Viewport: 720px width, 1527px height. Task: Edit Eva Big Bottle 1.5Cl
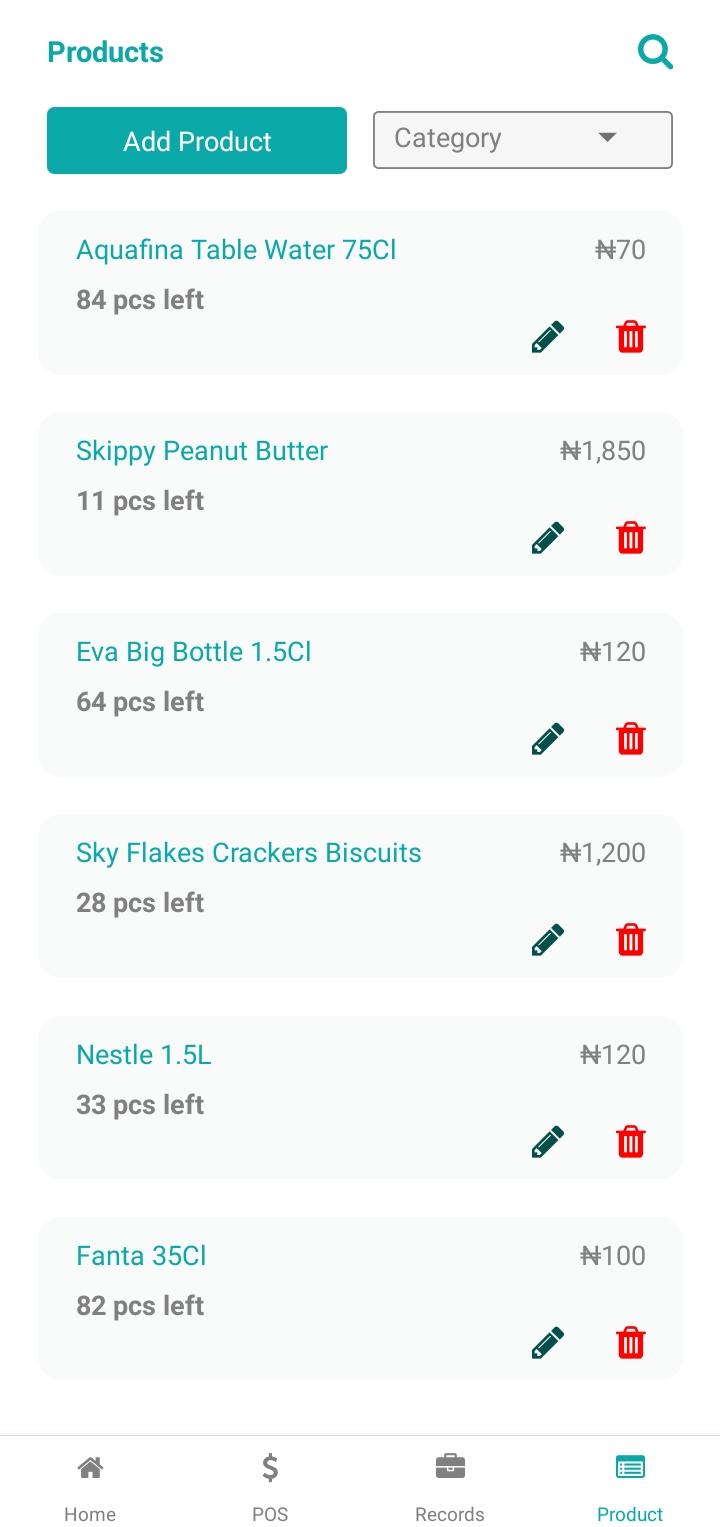pos(548,739)
